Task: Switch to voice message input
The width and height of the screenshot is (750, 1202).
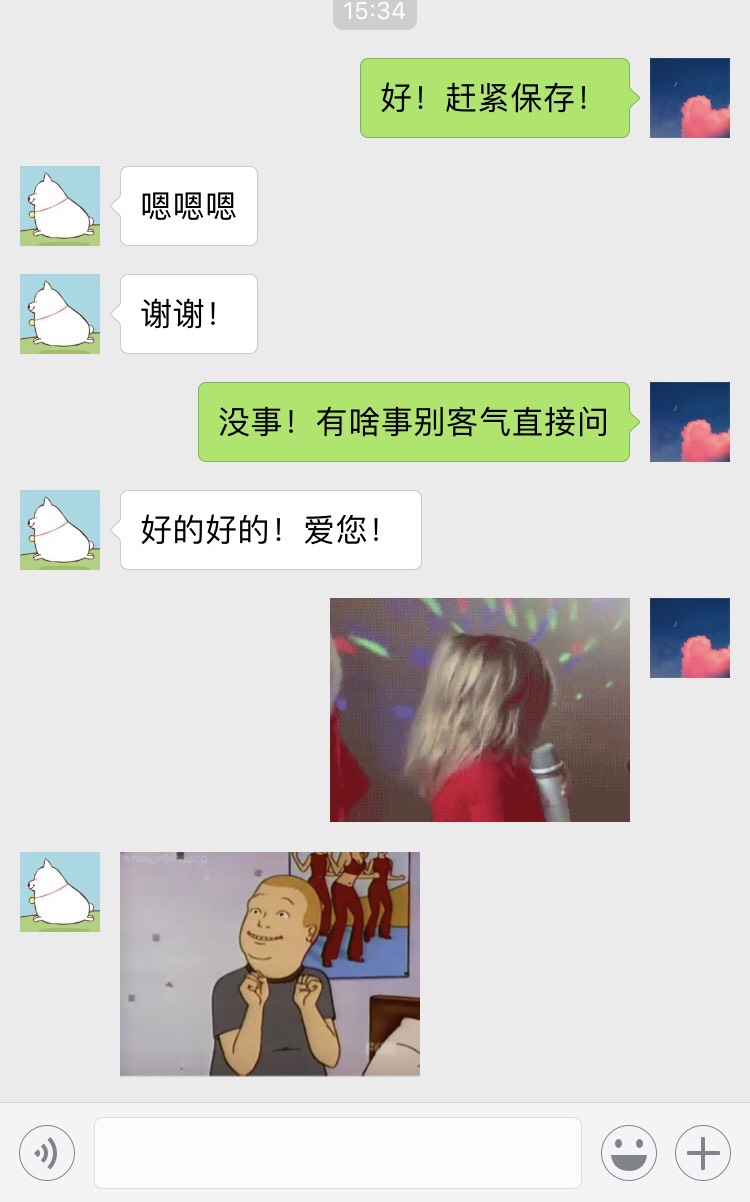Action: pos(47,1153)
